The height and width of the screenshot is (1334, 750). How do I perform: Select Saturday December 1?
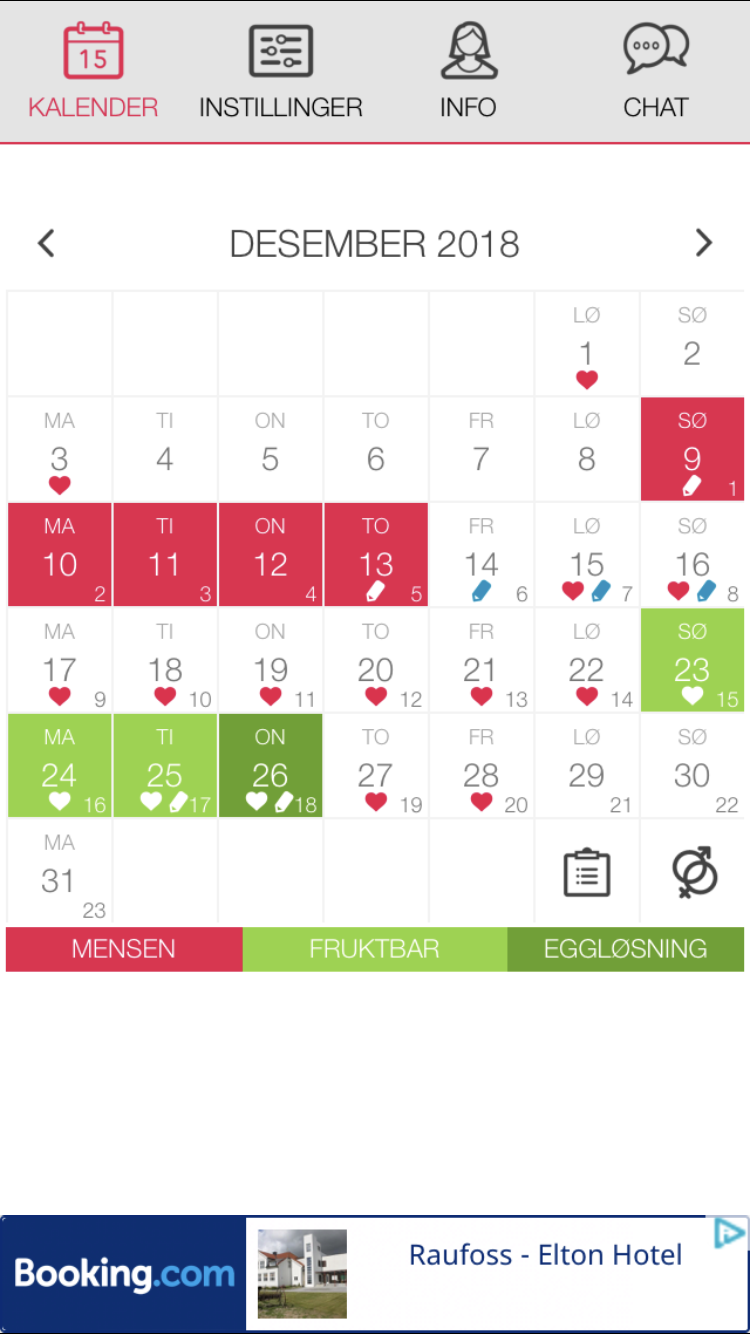tap(586, 344)
